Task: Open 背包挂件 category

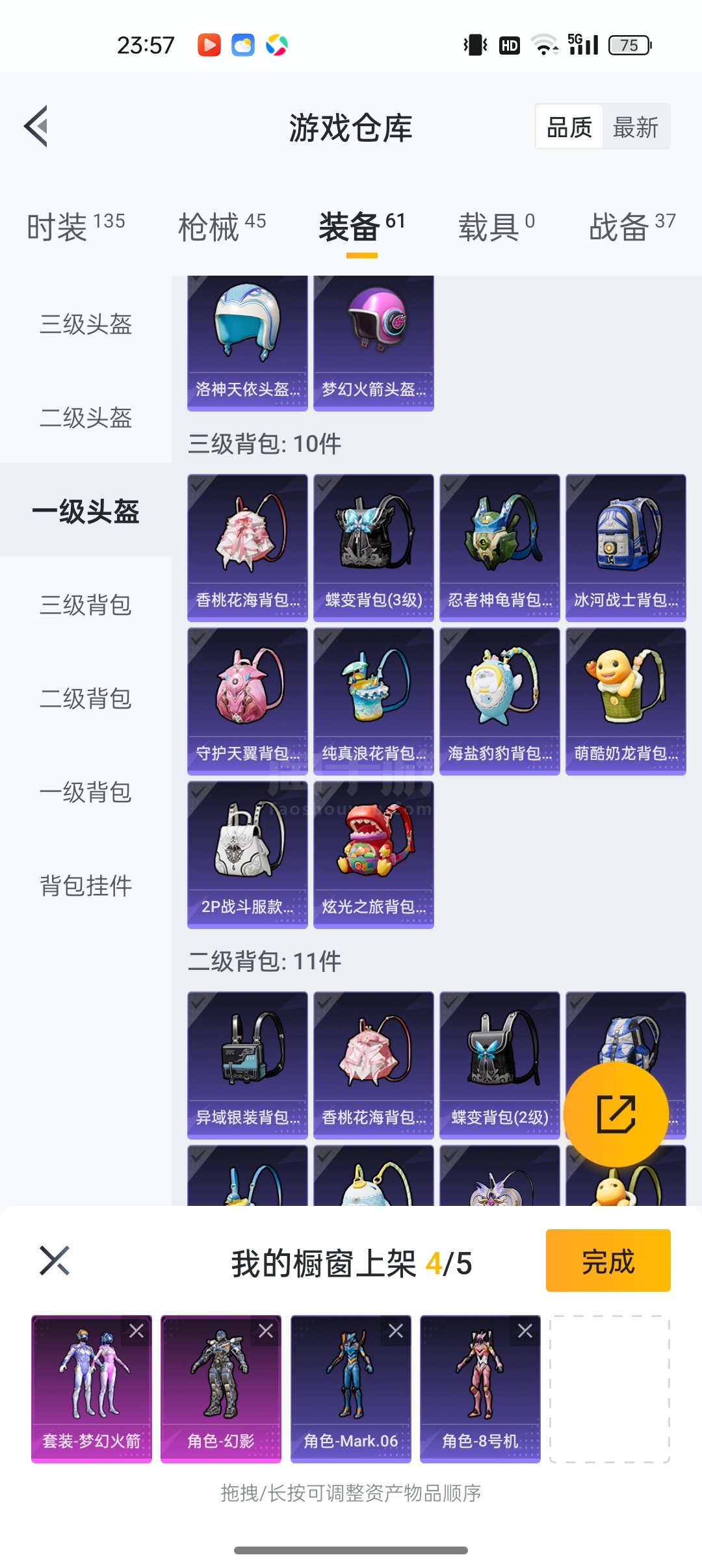Action: click(86, 885)
